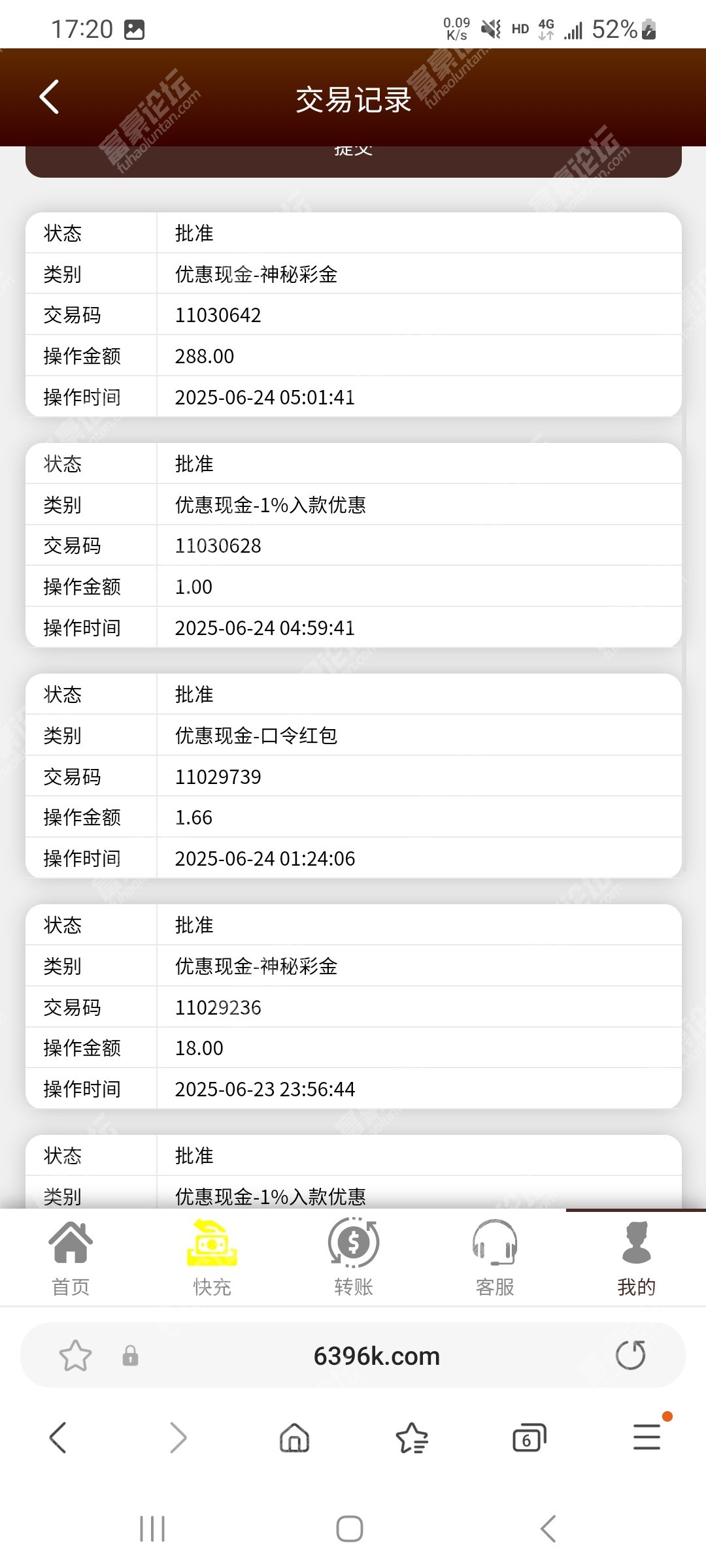Bookmark this page with the star icon

click(75, 1356)
